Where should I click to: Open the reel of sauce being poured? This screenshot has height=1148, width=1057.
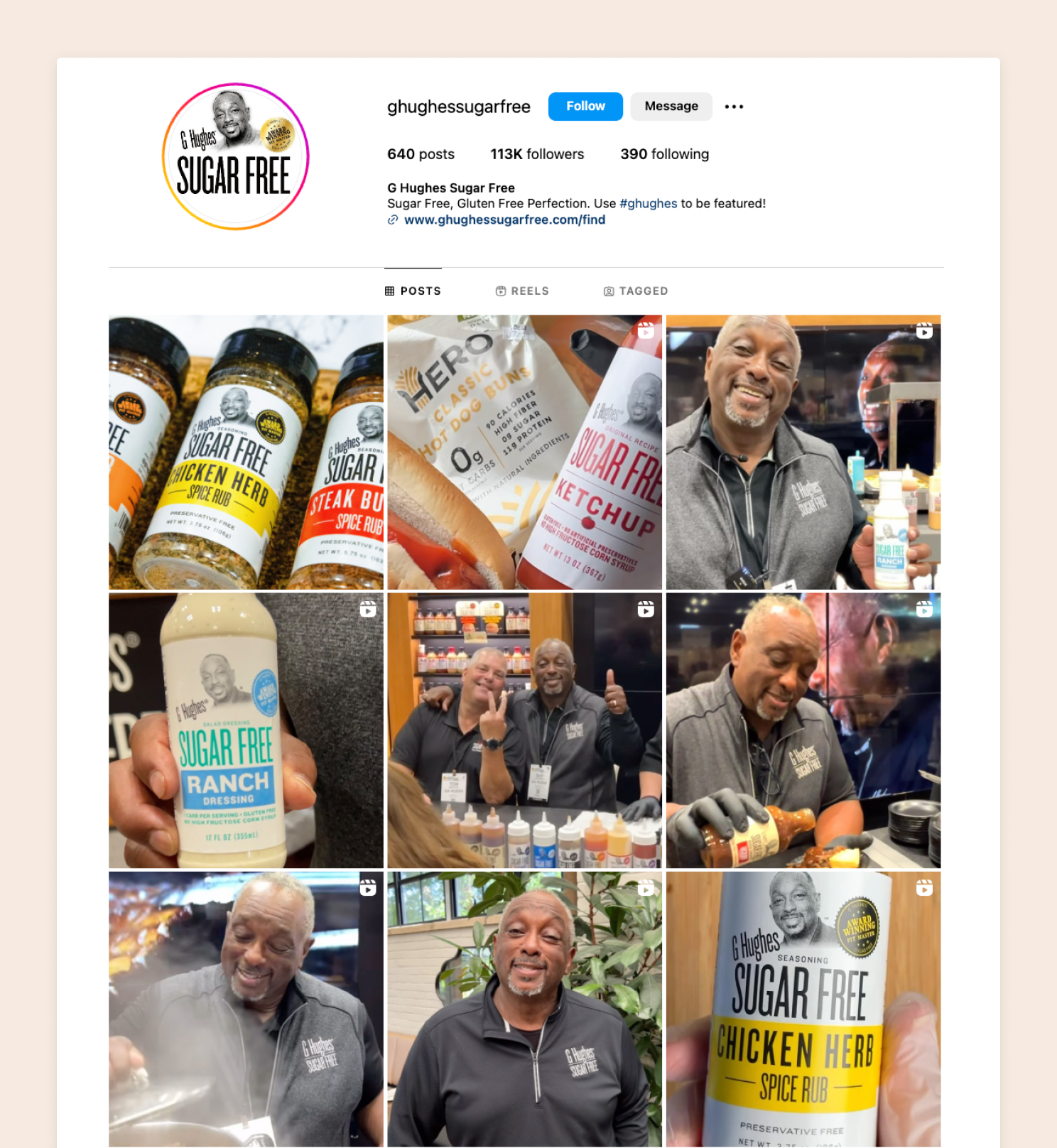pyautogui.click(x=803, y=731)
